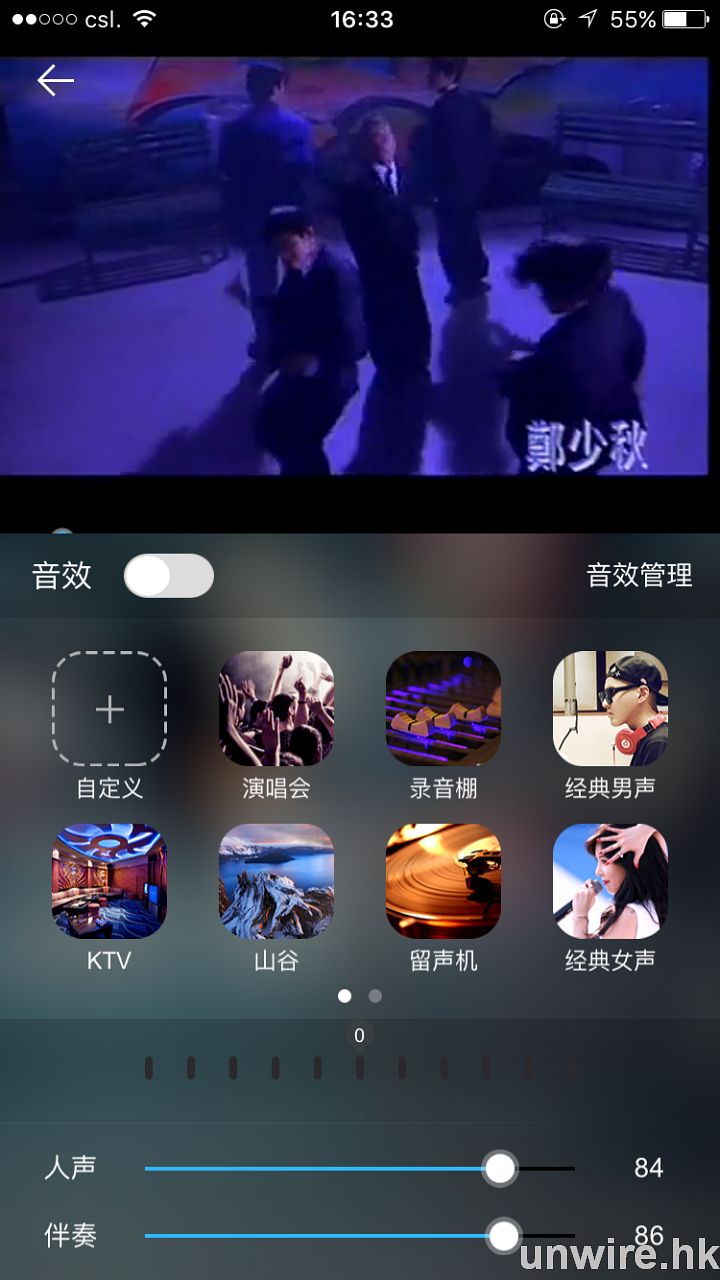Select the KTV sound effect

coord(109,881)
